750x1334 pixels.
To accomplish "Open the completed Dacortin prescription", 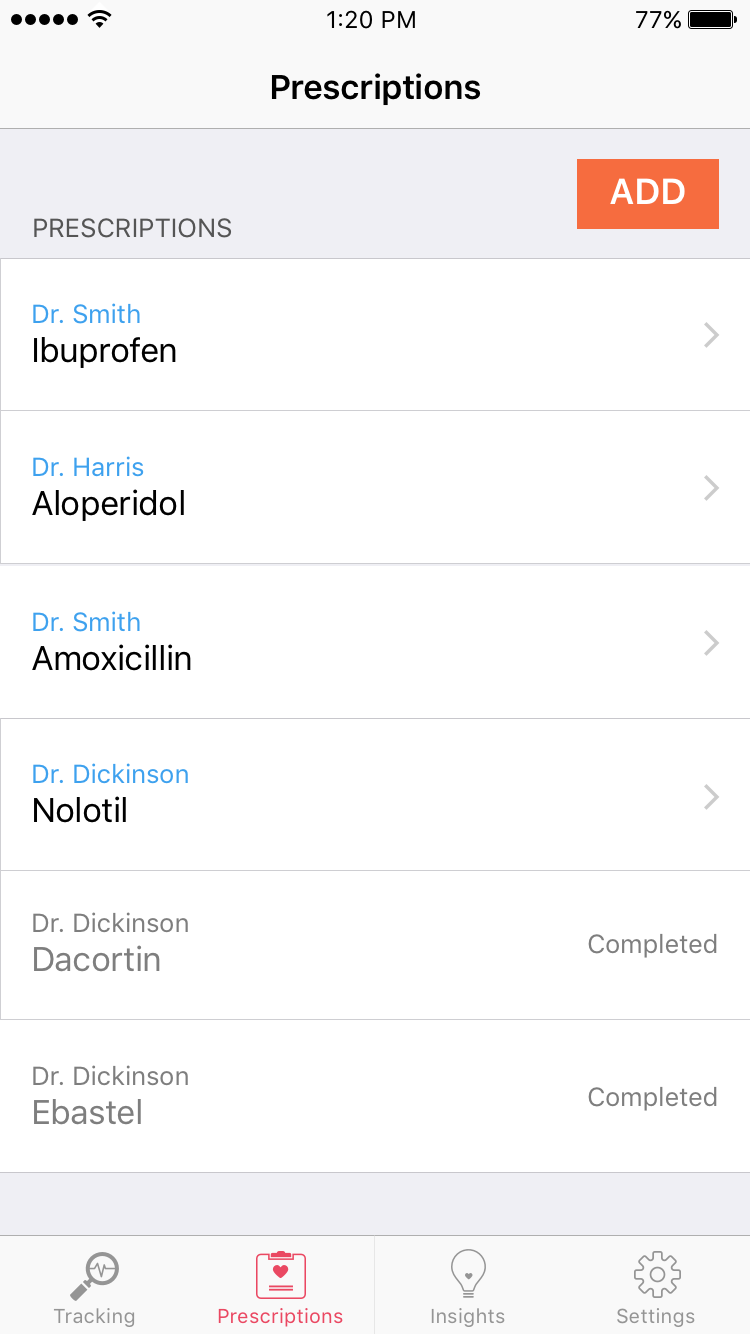I will (x=375, y=944).
